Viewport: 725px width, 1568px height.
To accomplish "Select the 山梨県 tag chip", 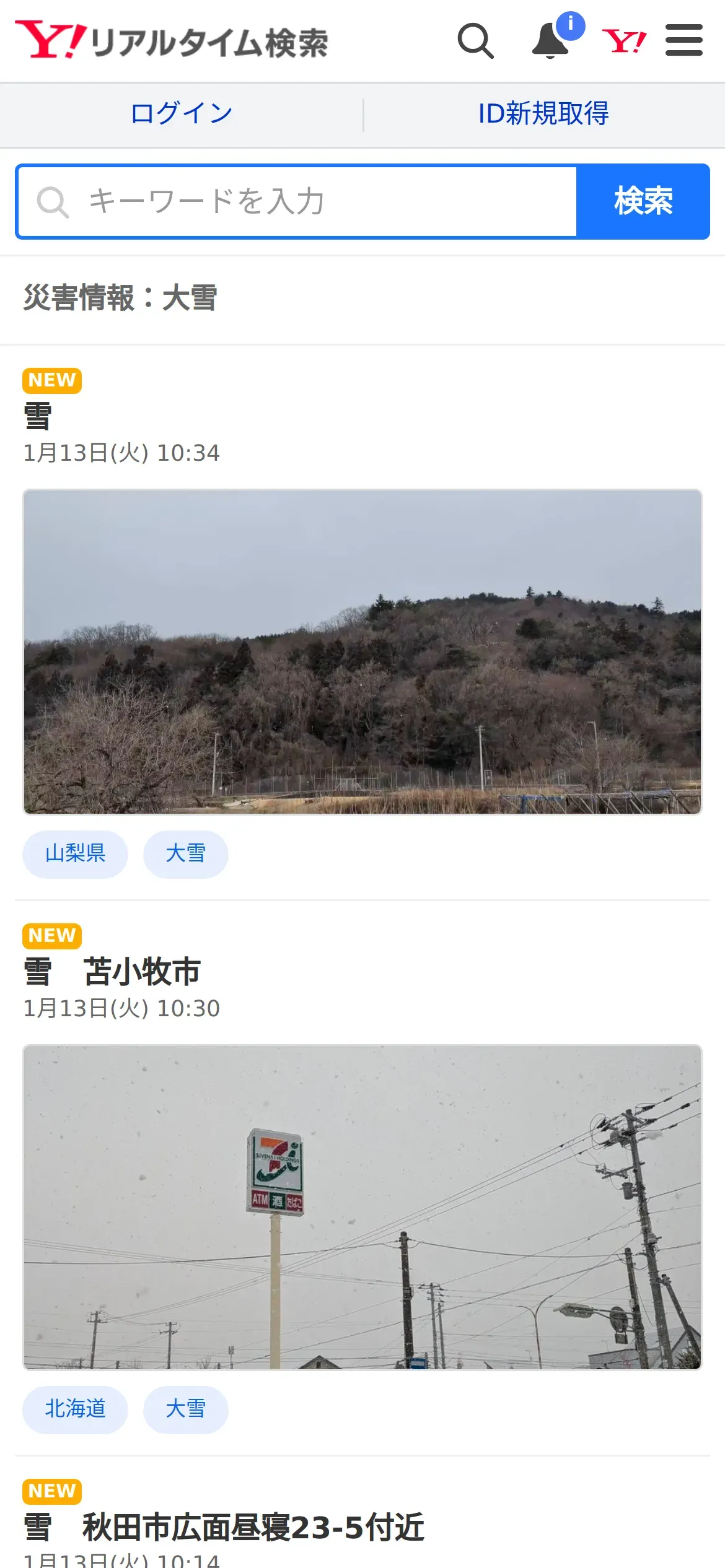I will (x=75, y=853).
